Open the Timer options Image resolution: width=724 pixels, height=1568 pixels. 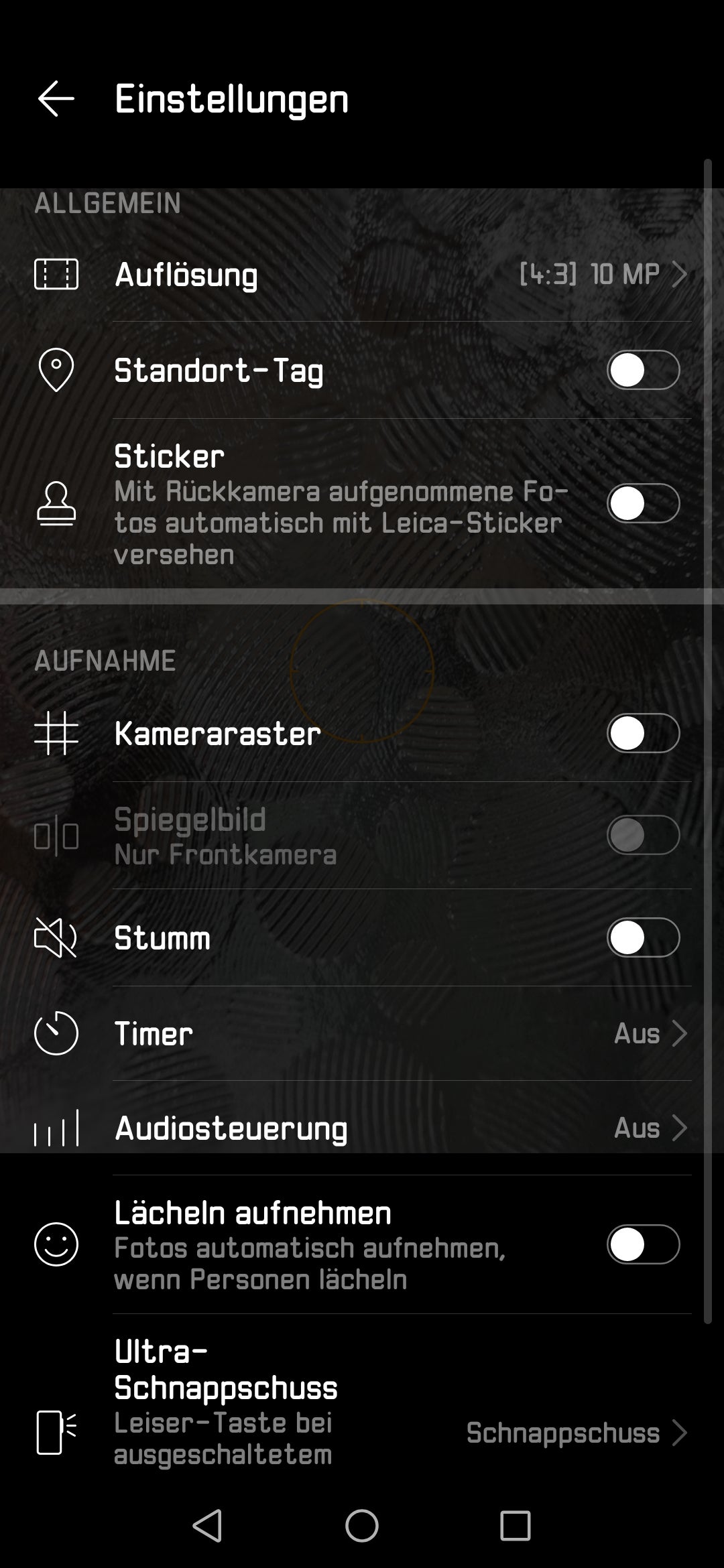(x=362, y=1033)
